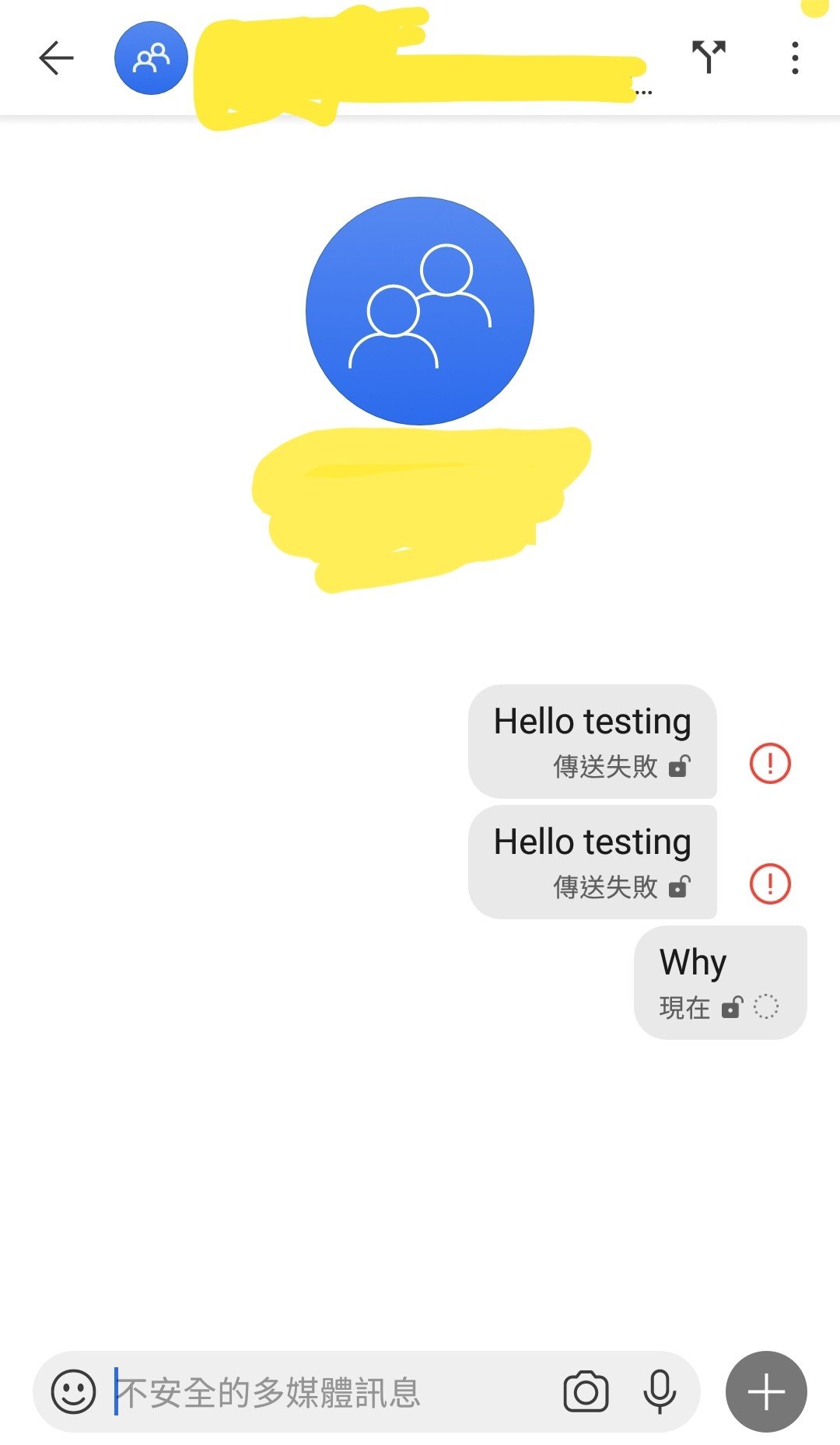The width and height of the screenshot is (840, 1445).
Task: Record a voice message with the microphone
Action: 660,1392
